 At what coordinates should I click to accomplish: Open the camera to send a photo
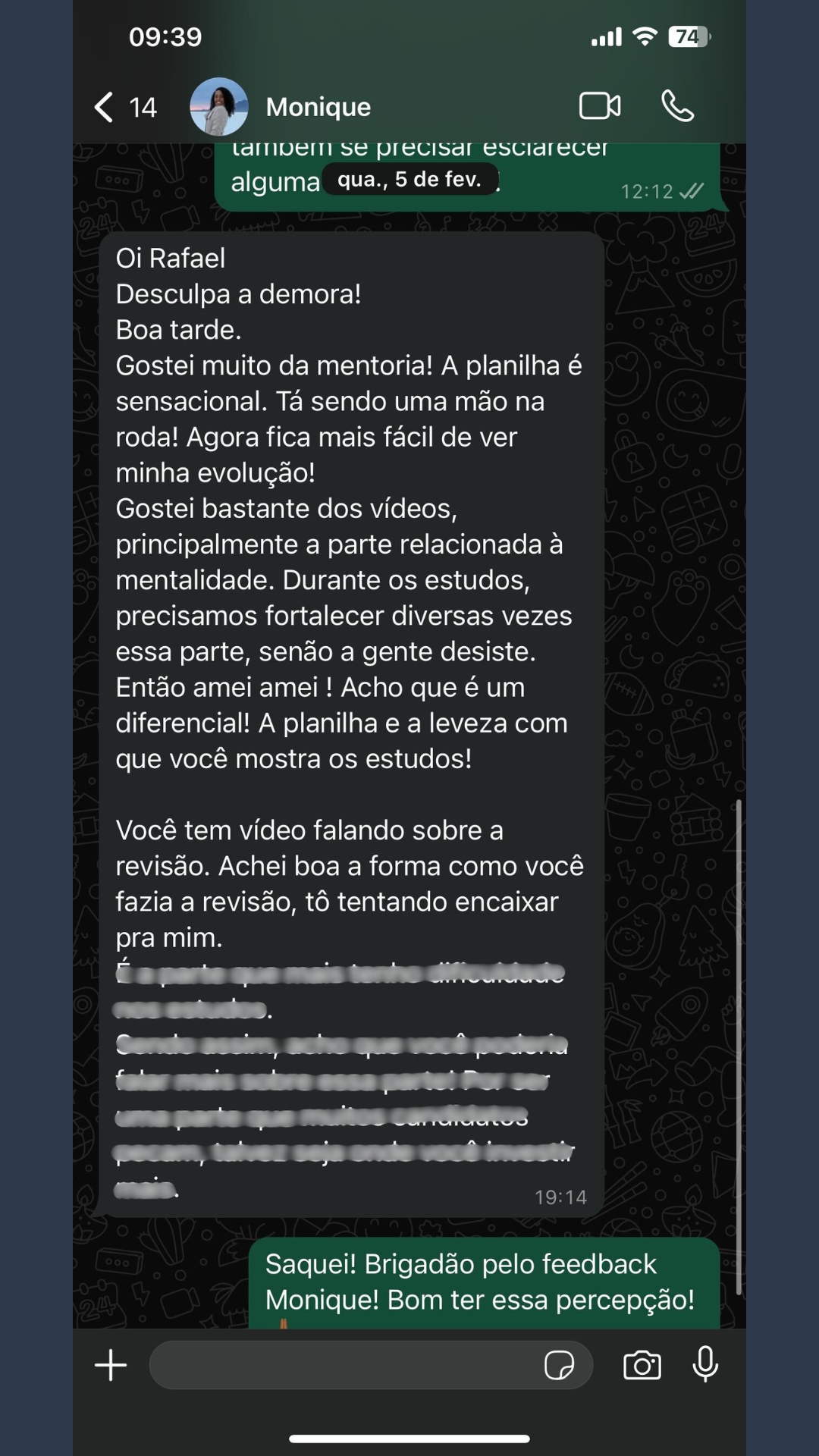[x=642, y=1365]
